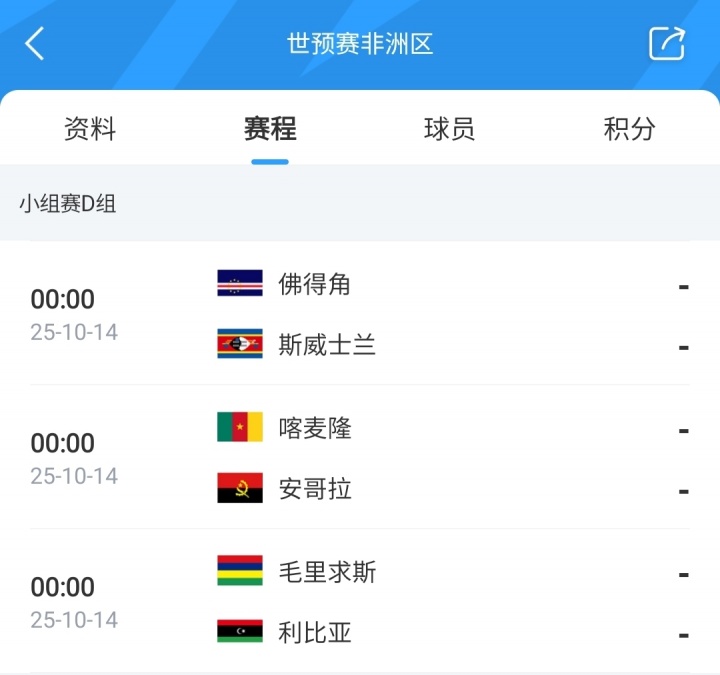Open the 佛得角 vs 斯威士兰 match
This screenshot has height=675, width=720.
pyautogui.click(x=360, y=314)
